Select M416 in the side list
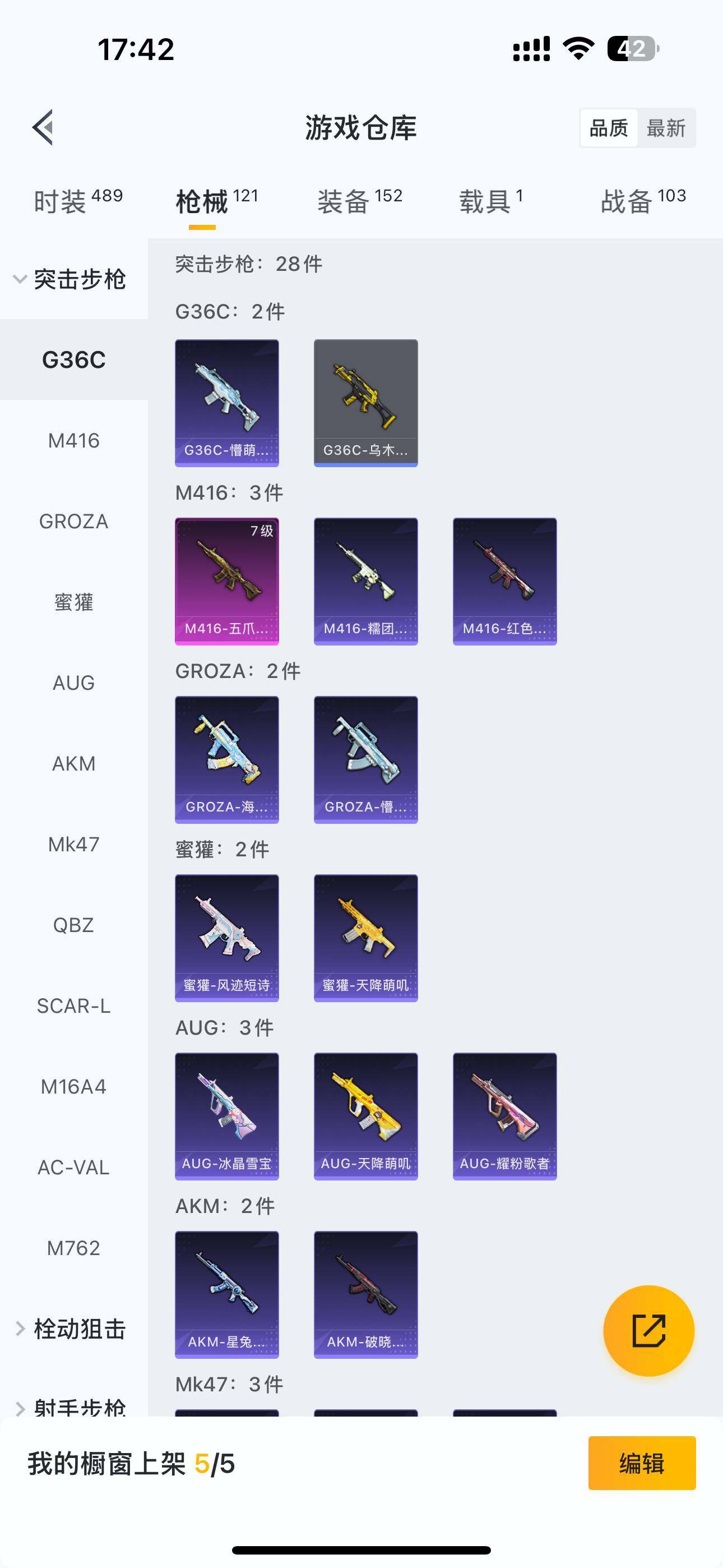723x1568 pixels. pyautogui.click(x=73, y=441)
